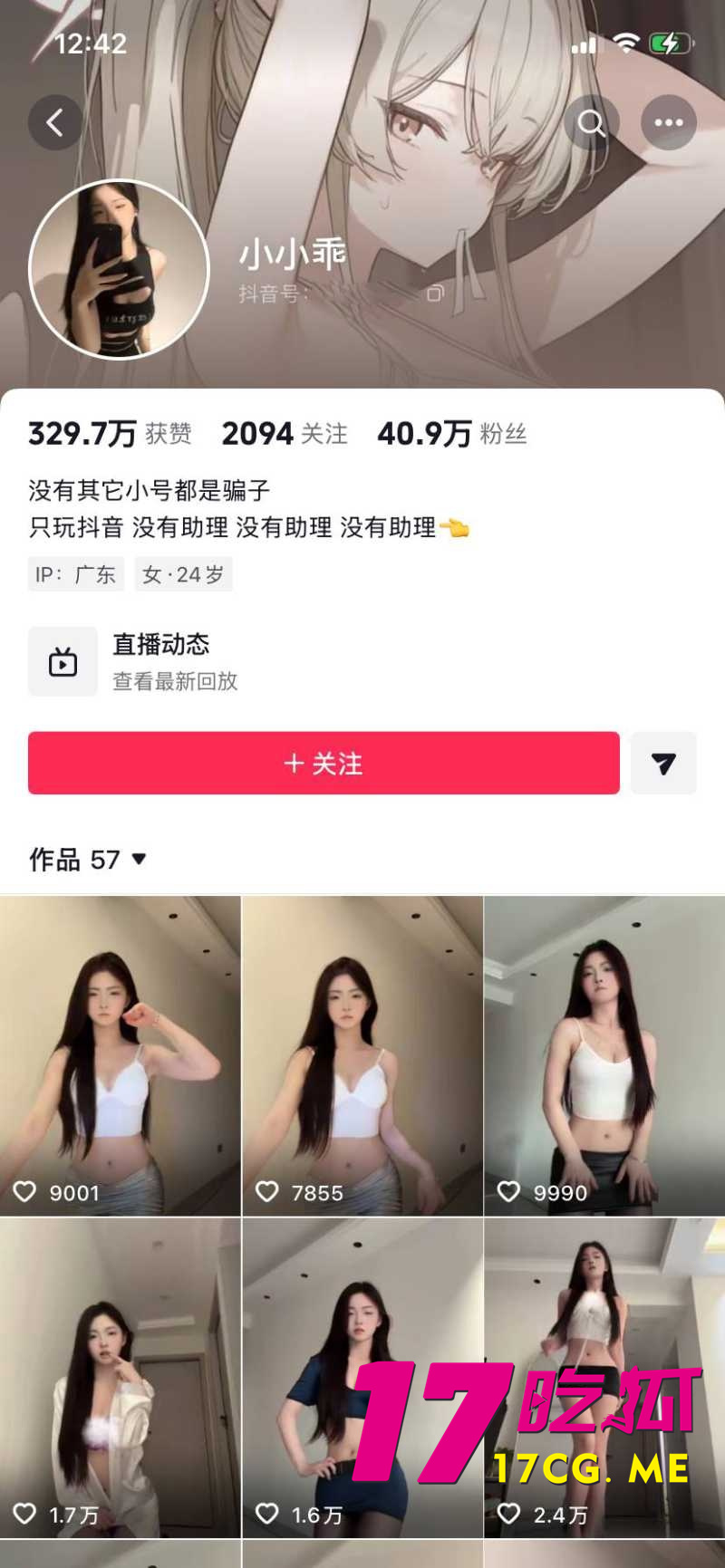Click the username 小小乖 on the banner
Viewport: 725px width, 1568px height.
click(x=293, y=253)
